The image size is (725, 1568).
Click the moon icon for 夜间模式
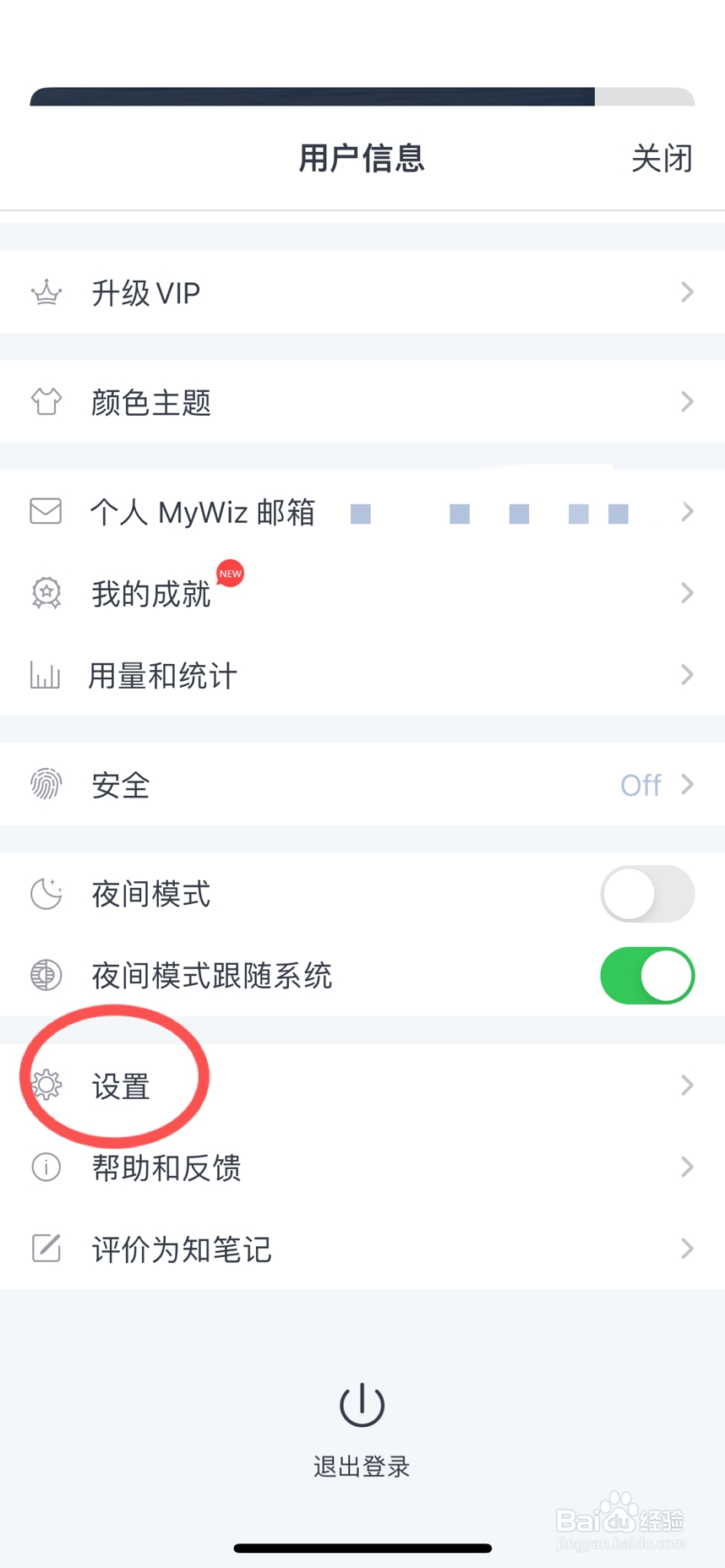point(46,894)
